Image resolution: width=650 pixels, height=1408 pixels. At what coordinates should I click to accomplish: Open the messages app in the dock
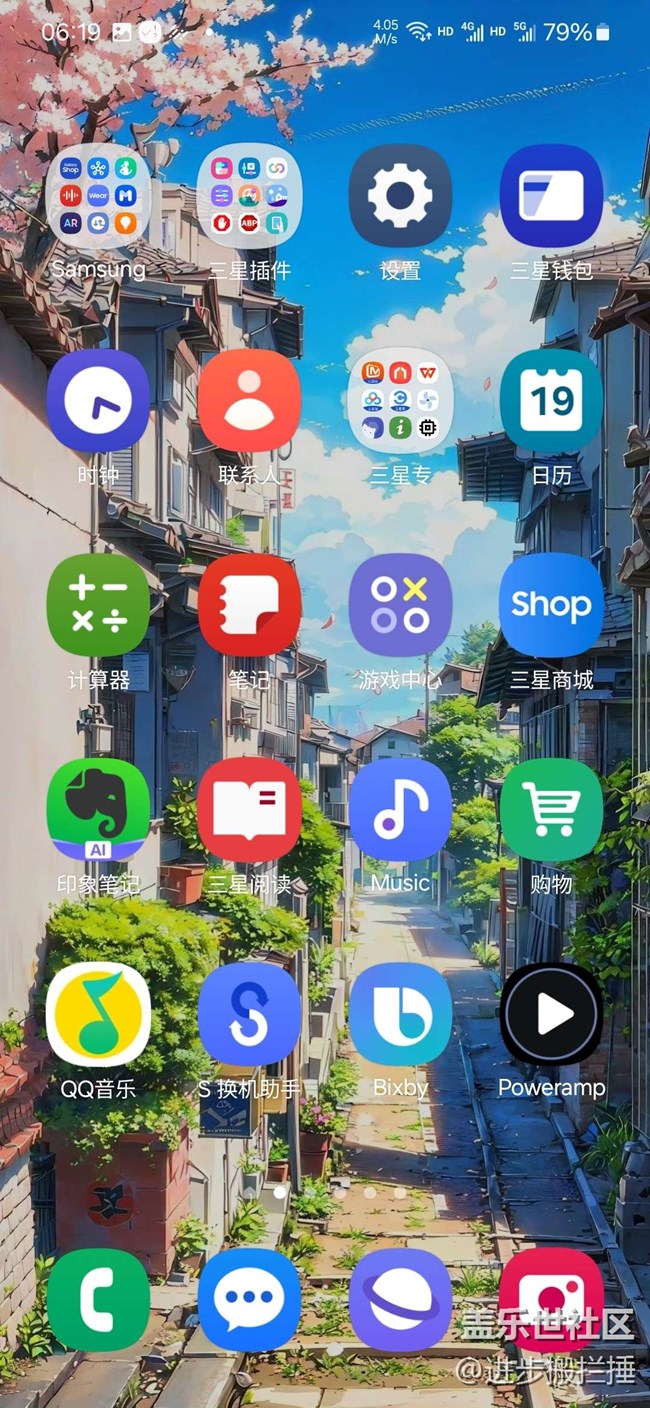point(249,1300)
